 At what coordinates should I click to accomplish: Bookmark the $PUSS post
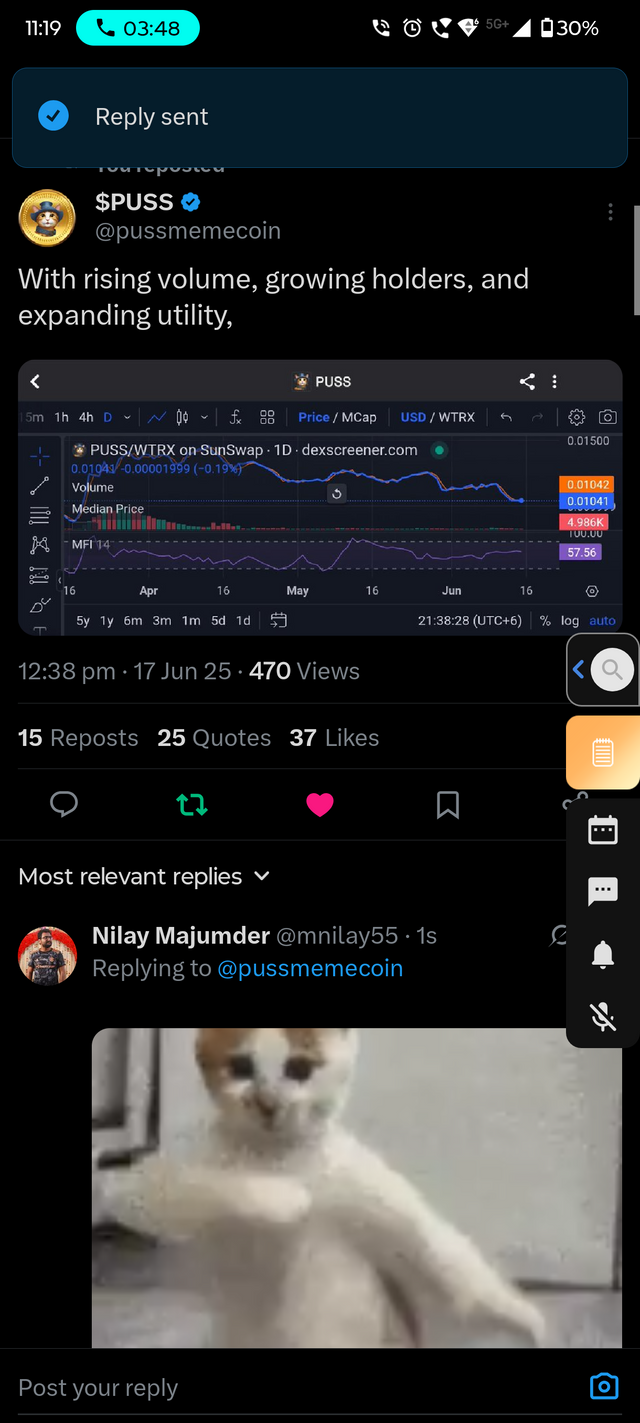coord(448,804)
